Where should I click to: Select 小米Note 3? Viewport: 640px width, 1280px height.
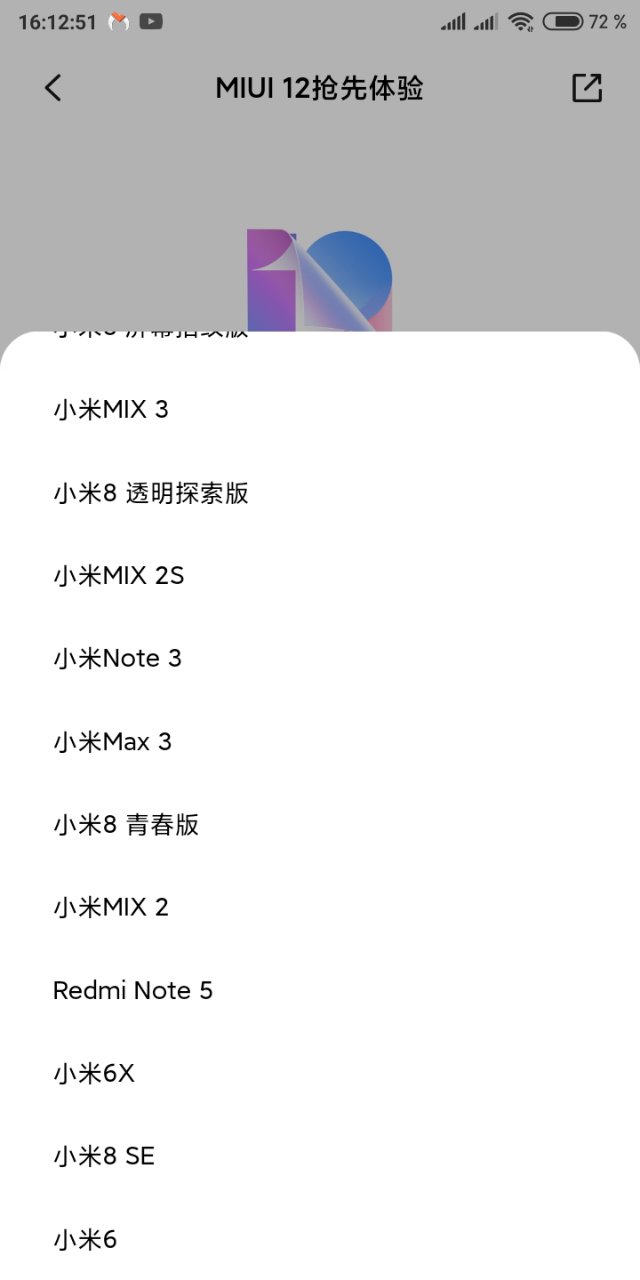(320, 658)
